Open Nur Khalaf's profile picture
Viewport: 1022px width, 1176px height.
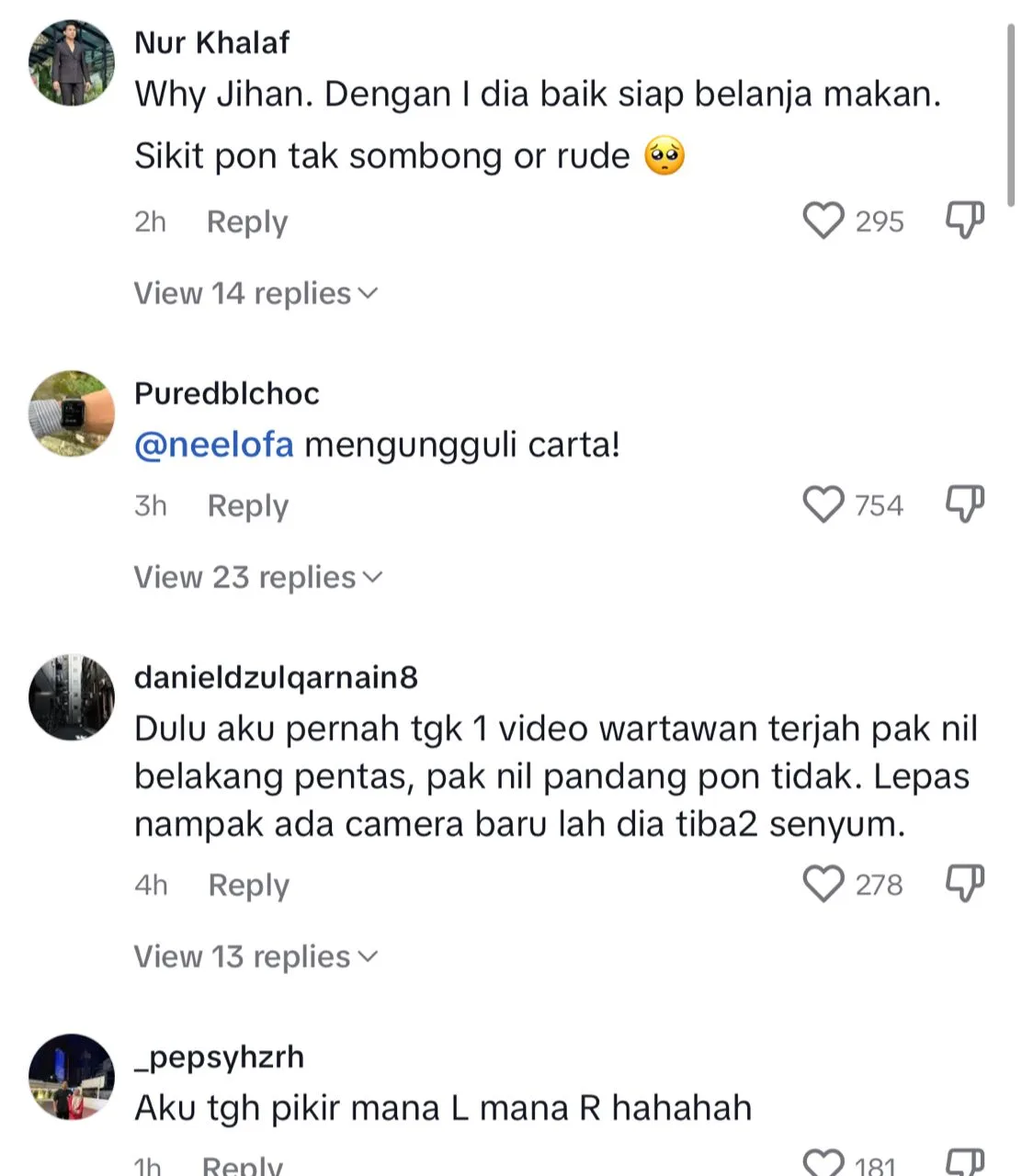click(x=72, y=63)
